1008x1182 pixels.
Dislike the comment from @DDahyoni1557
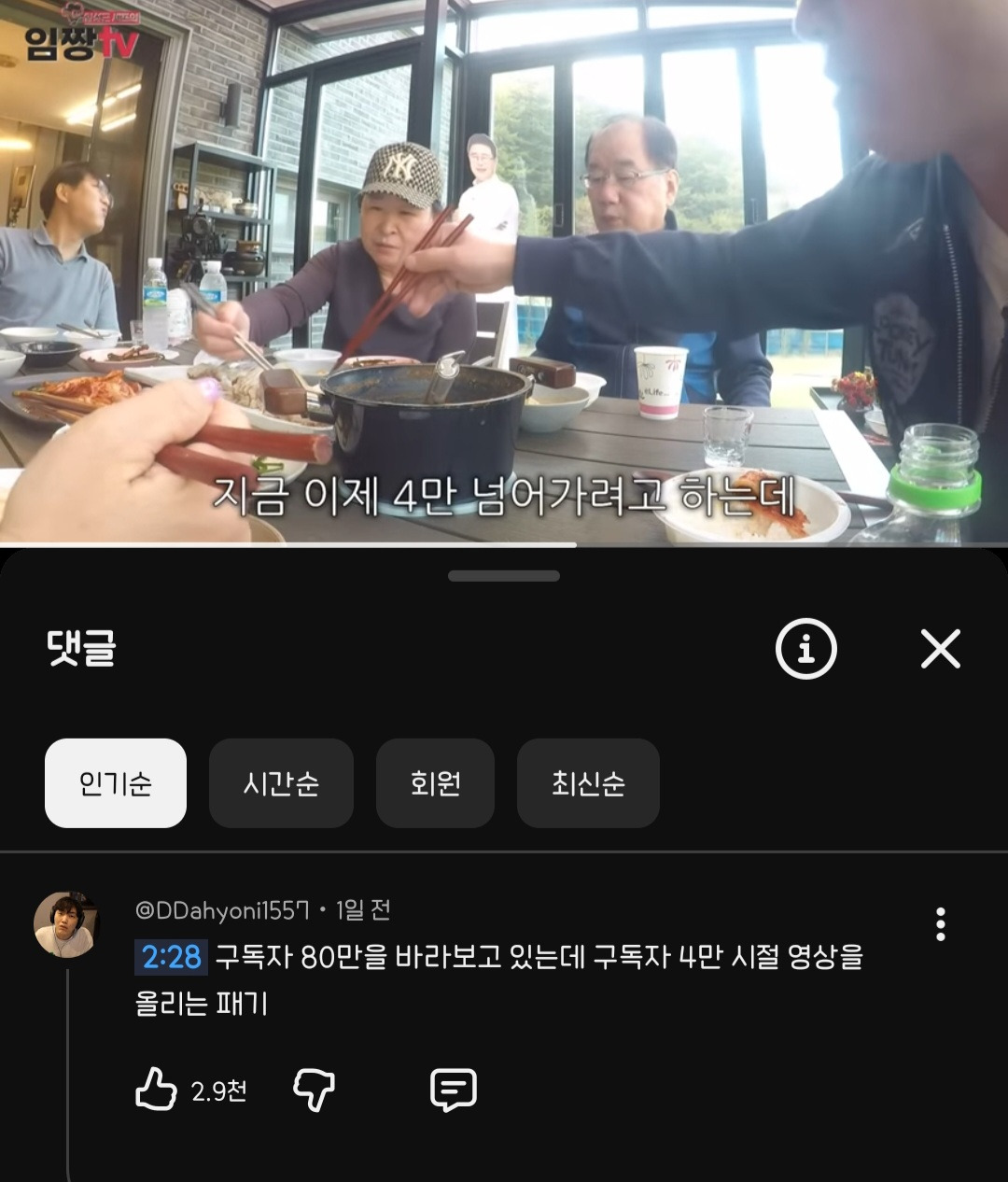point(315,1090)
